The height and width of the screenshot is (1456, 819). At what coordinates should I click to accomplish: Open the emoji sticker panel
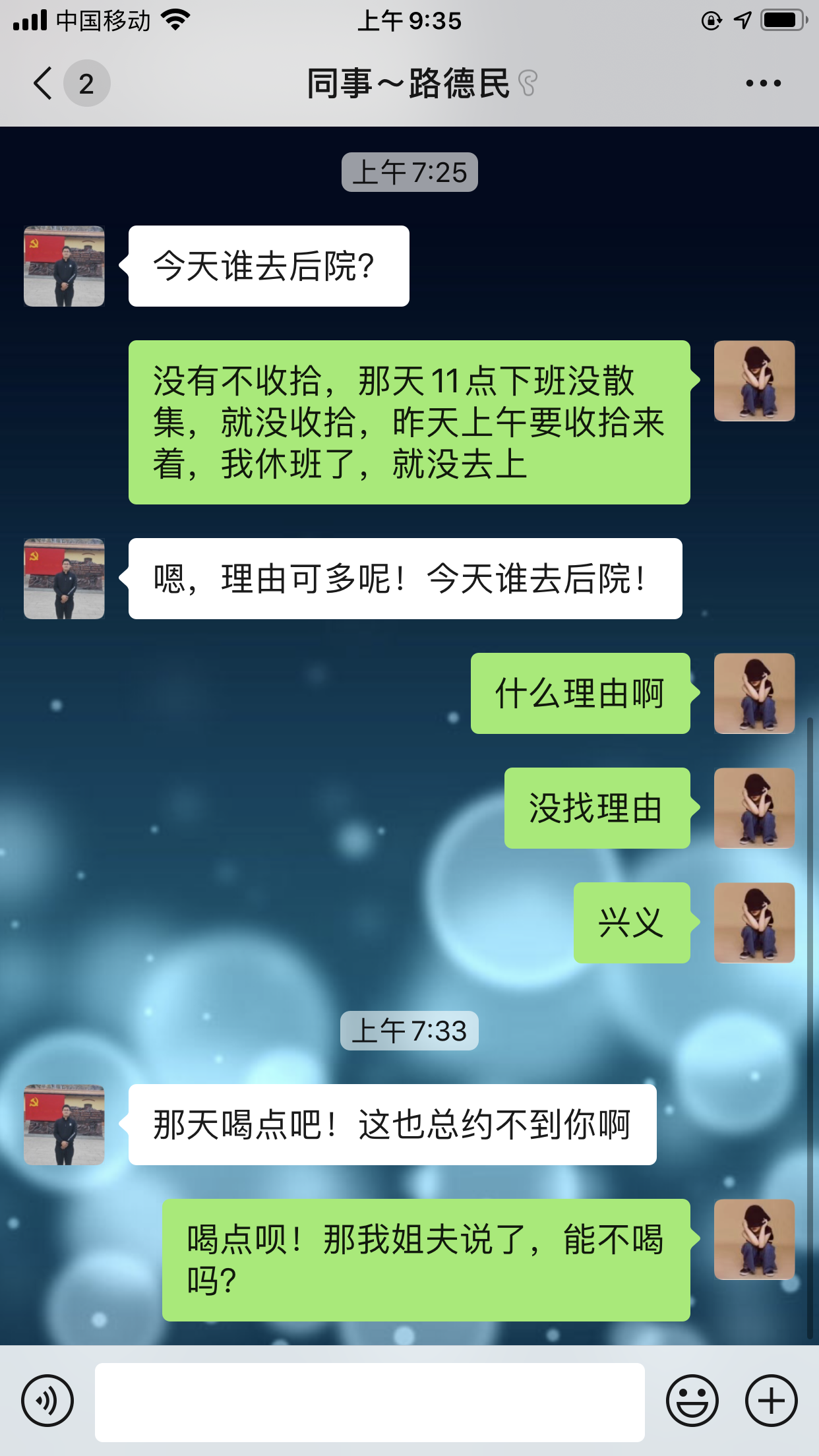pyautogui.click(x=692, y=1401)
